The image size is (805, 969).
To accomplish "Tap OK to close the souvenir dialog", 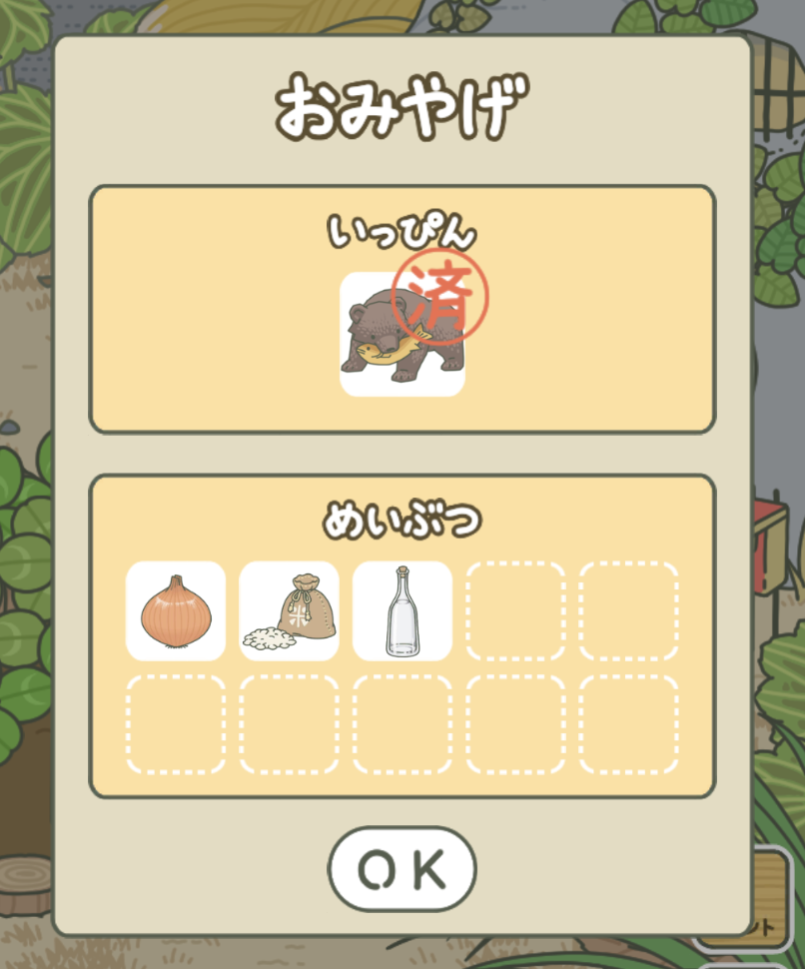I will pos(402,869).
